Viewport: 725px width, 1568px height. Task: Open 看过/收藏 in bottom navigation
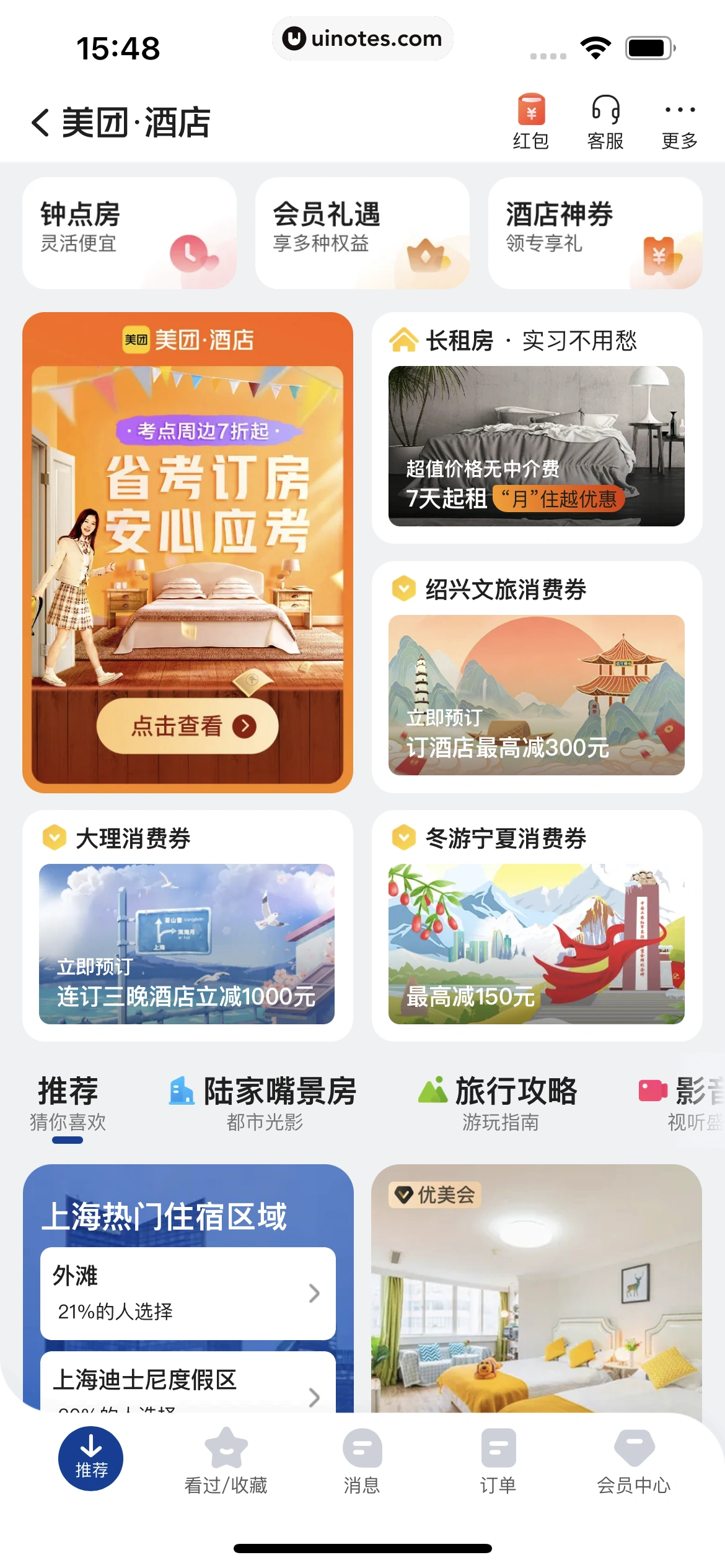[226, 1460]
